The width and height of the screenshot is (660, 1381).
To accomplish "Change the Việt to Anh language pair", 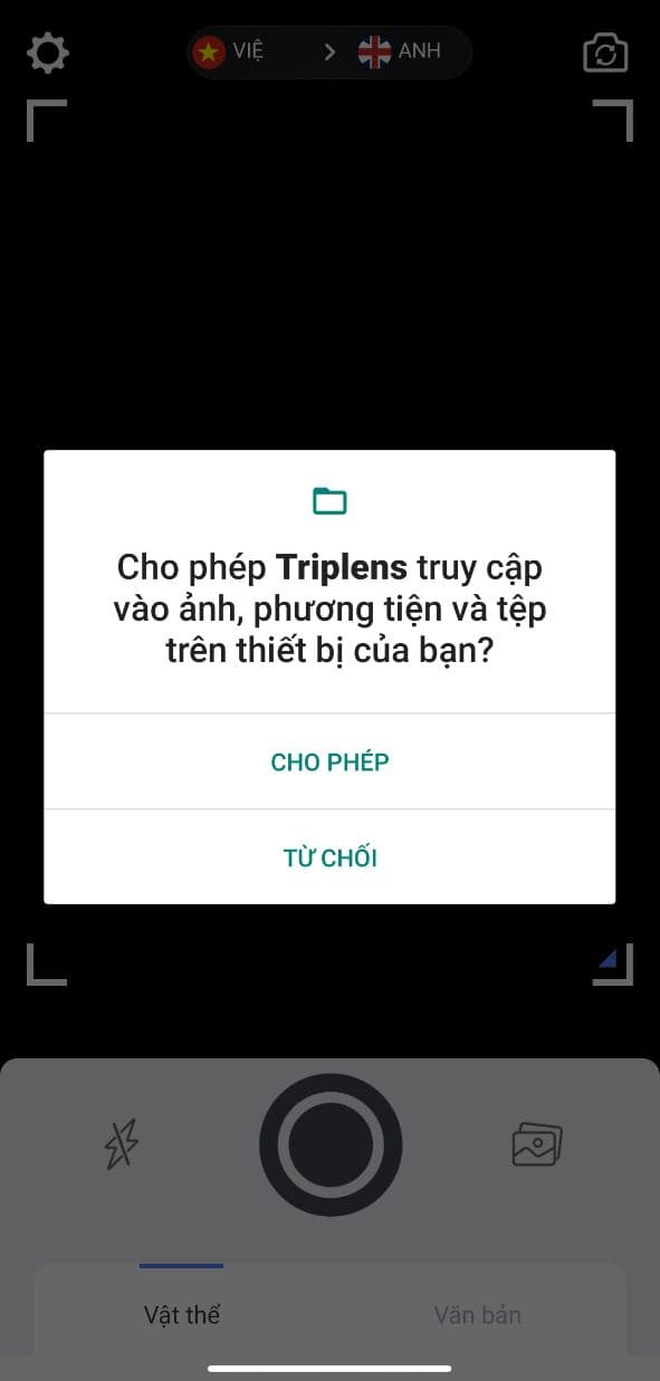I will coord(330,51).
